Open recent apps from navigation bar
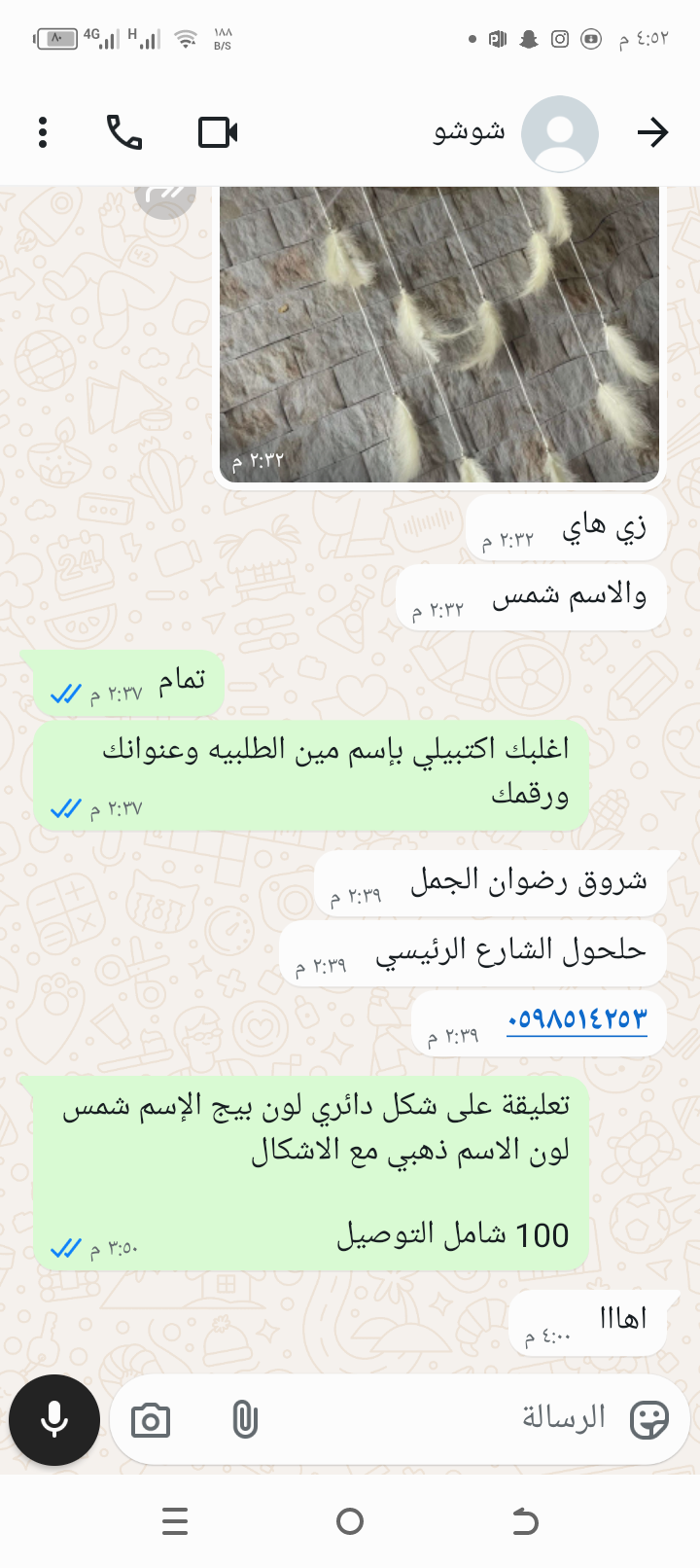The height and width of the screenshot is (1568, 700). tap(176, 1521)
